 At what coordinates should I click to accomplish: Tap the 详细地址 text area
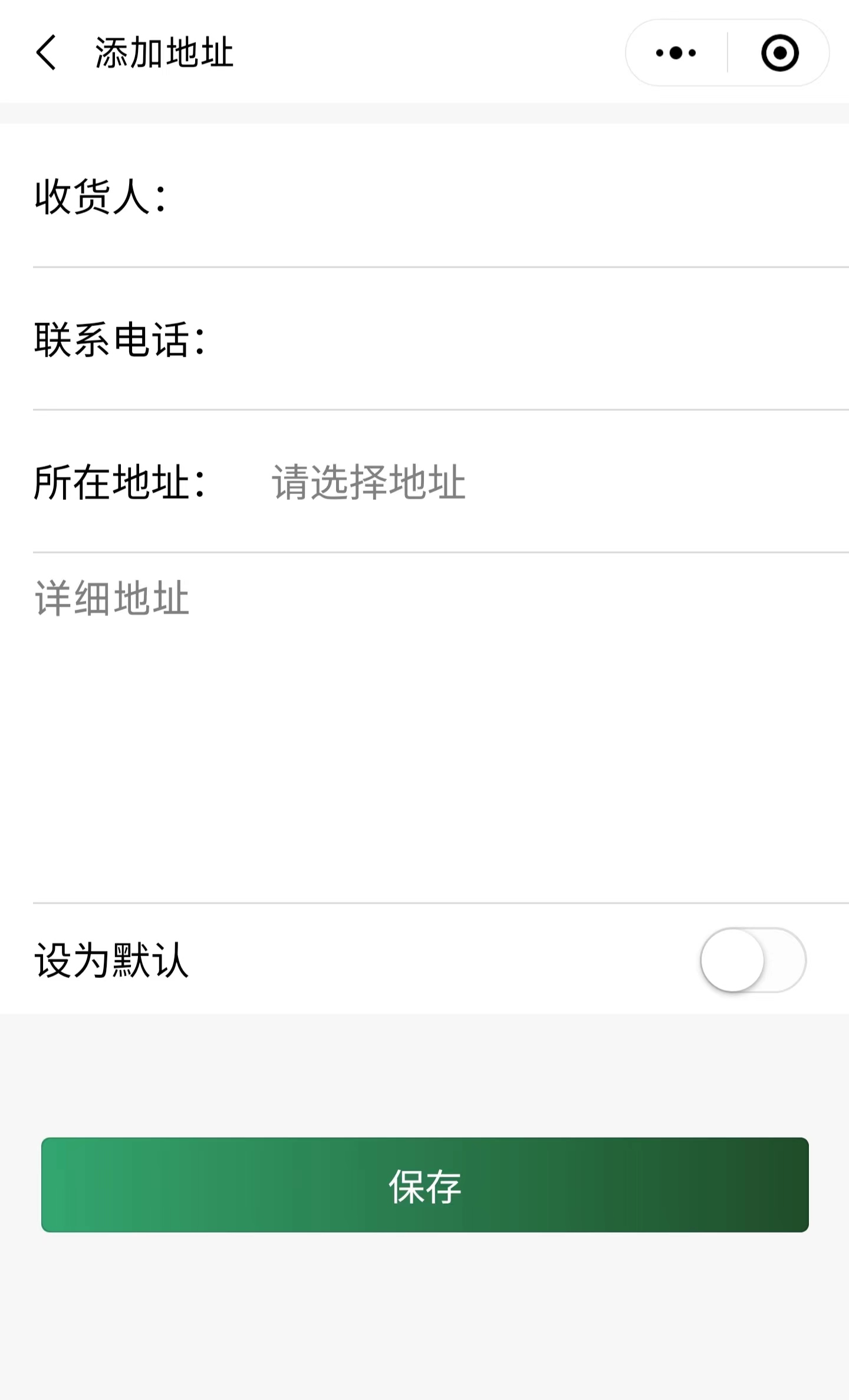tap(424, 725)
